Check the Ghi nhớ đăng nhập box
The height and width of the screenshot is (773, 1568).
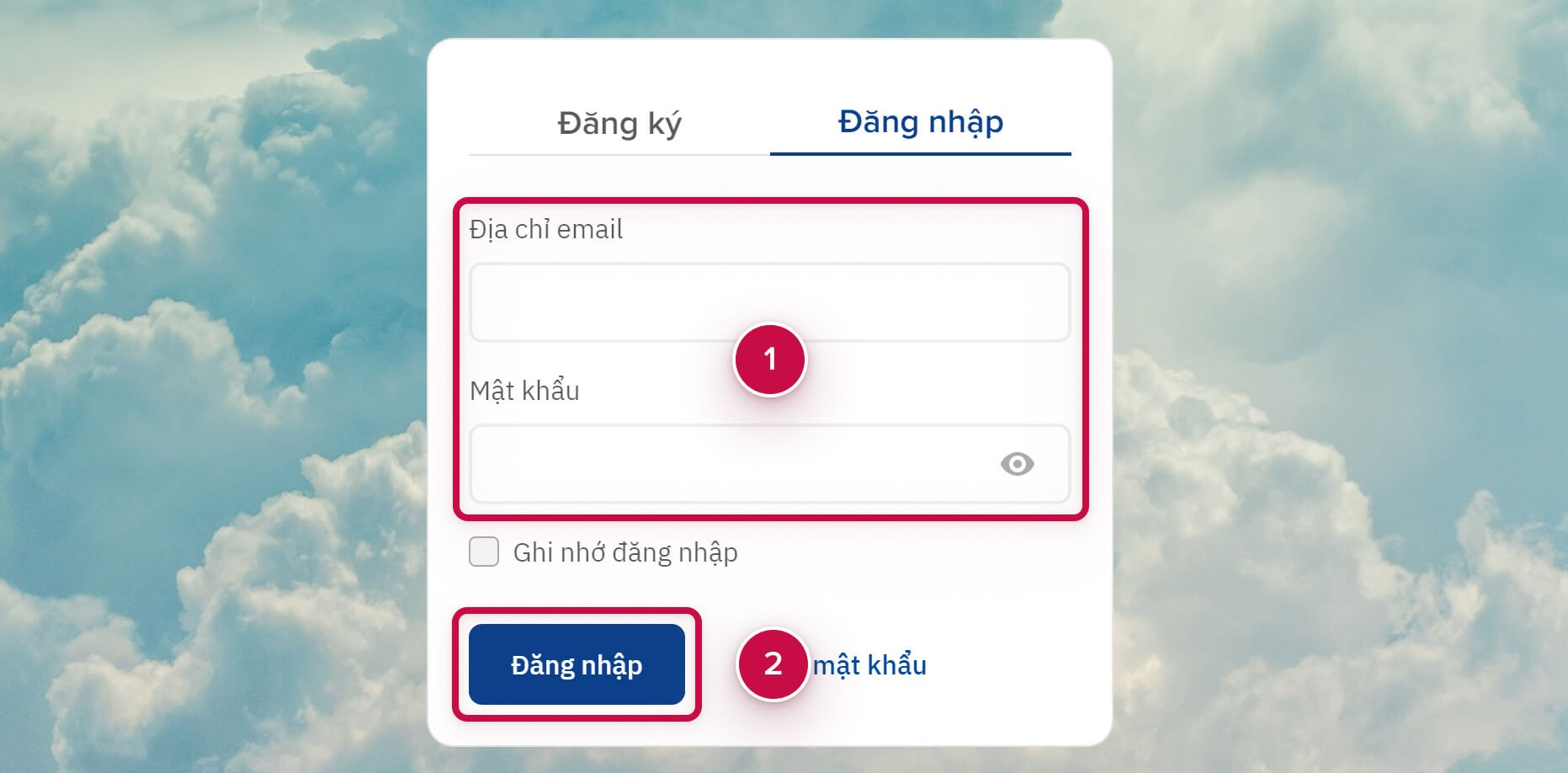[484, 552]
